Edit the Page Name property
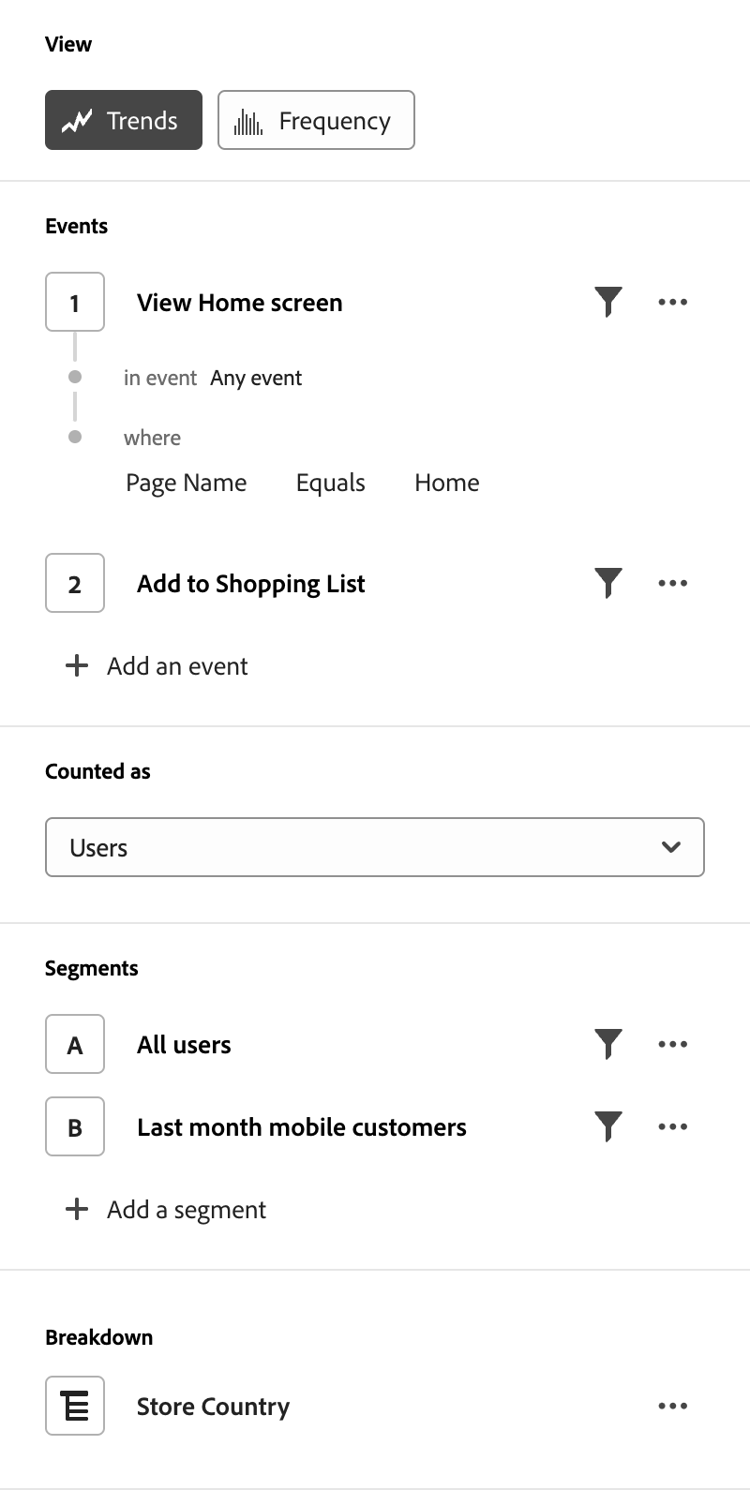 186,483
